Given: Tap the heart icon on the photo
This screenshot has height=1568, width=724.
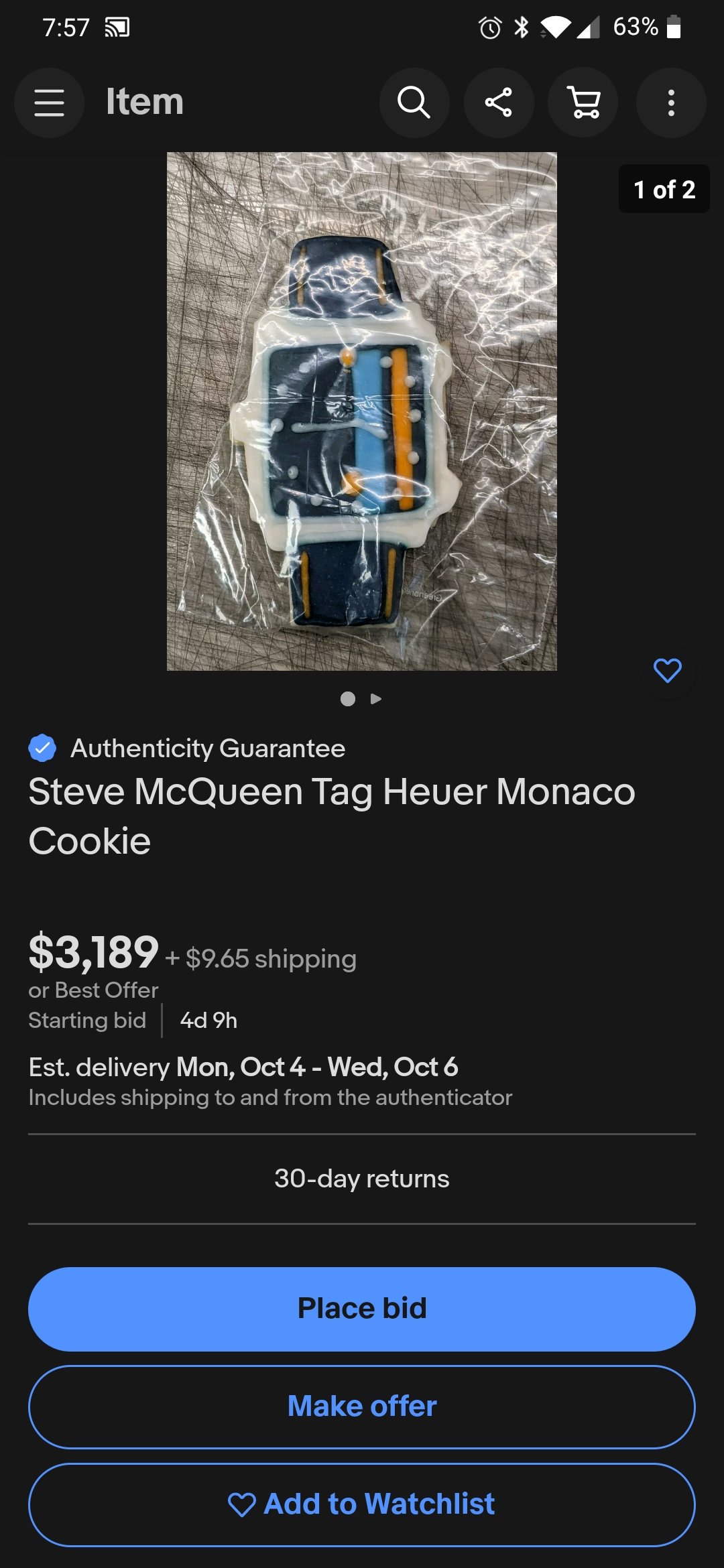Looking at the screenshot, I should [x=667, y=670].
